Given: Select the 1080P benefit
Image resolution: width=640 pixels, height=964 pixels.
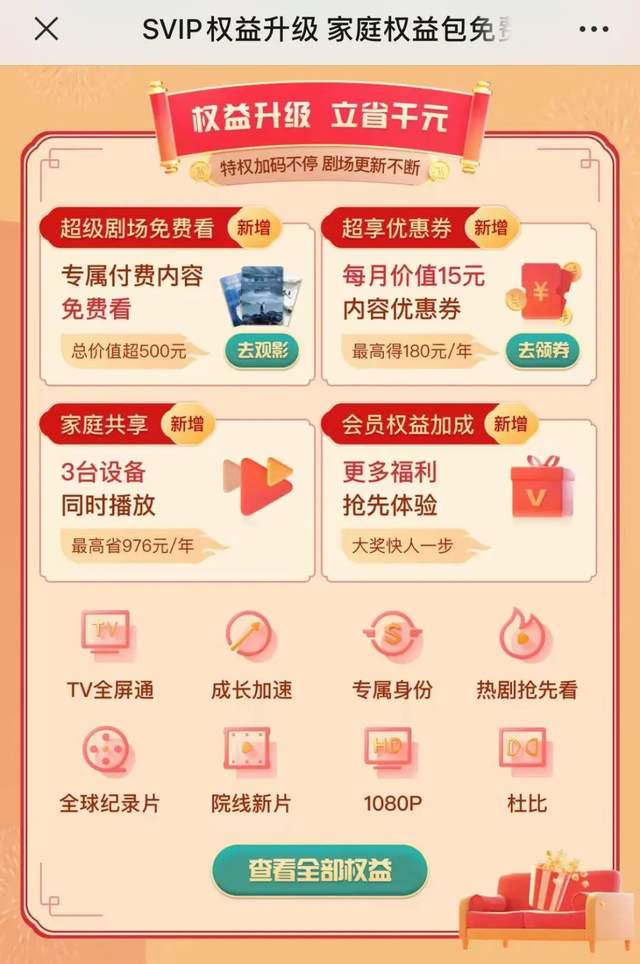Looking at the screenshot, I should 388,768.
